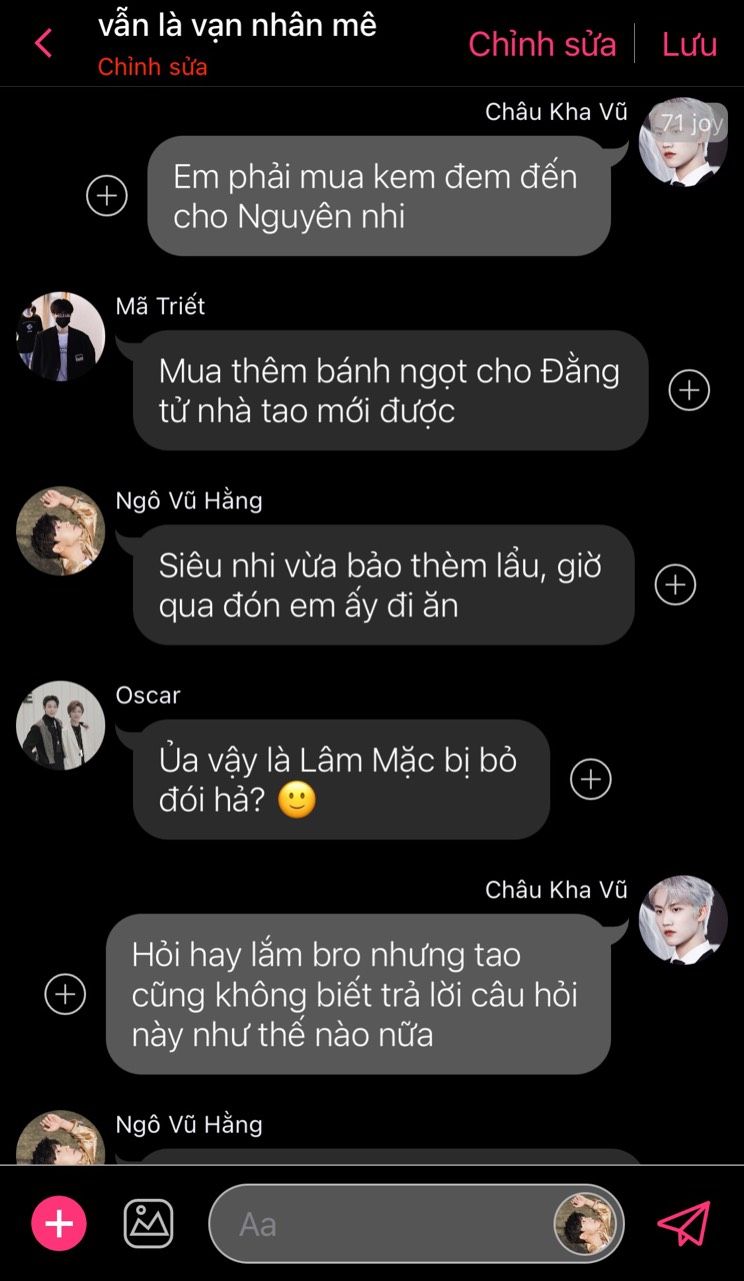This screenshot has height=1281, width=744.
Task: Tap plus beside Ngô Vũ Hằng's lẩu message
Action: [675, 585]
